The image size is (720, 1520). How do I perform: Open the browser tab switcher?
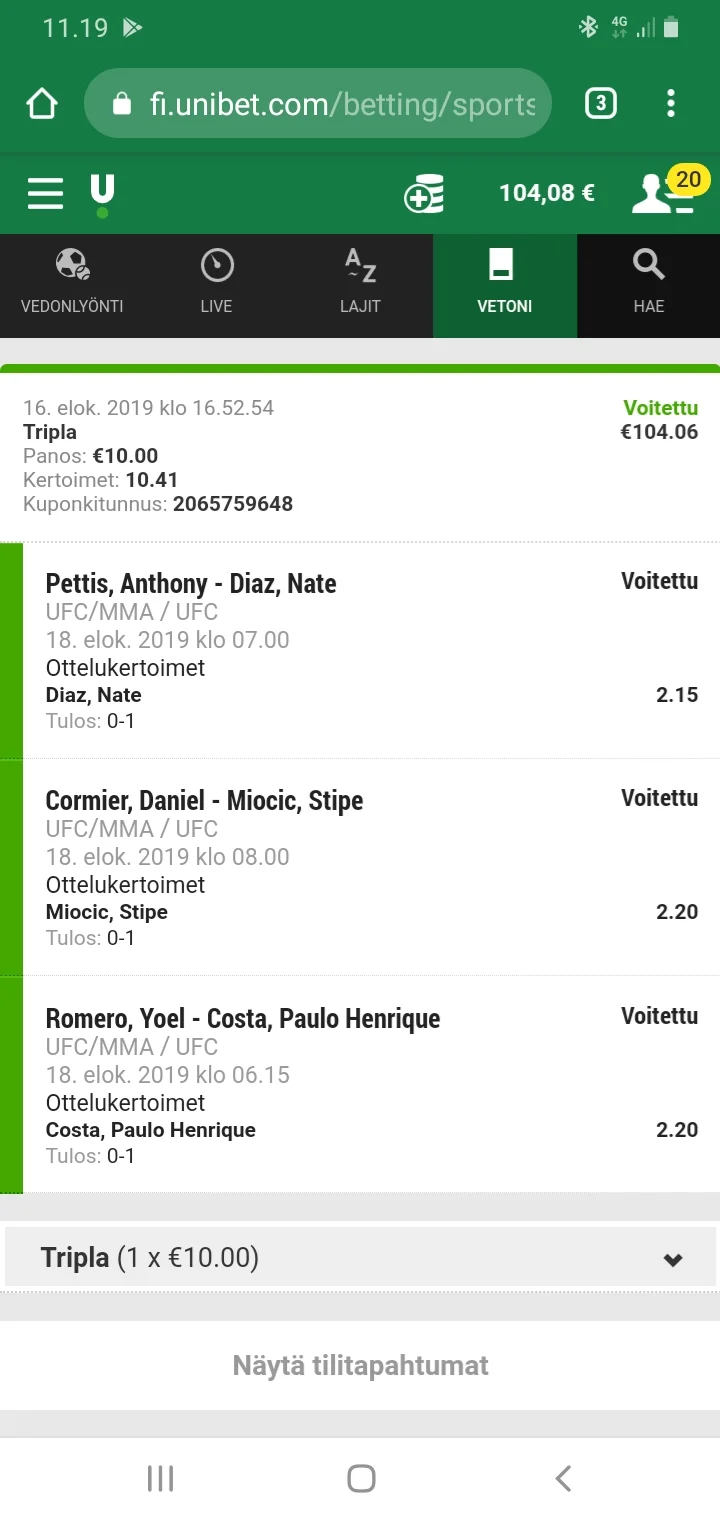pos(600,104)
